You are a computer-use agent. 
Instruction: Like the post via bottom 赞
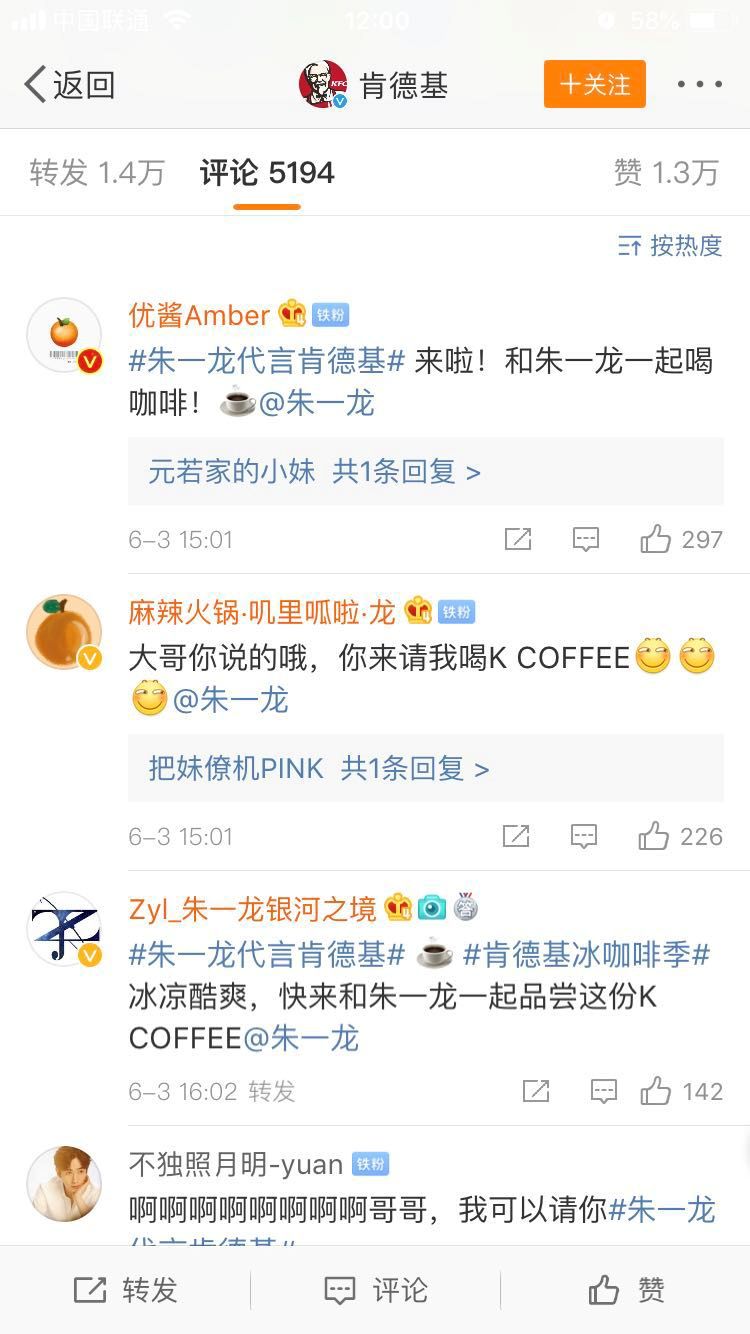(626, 1290)
